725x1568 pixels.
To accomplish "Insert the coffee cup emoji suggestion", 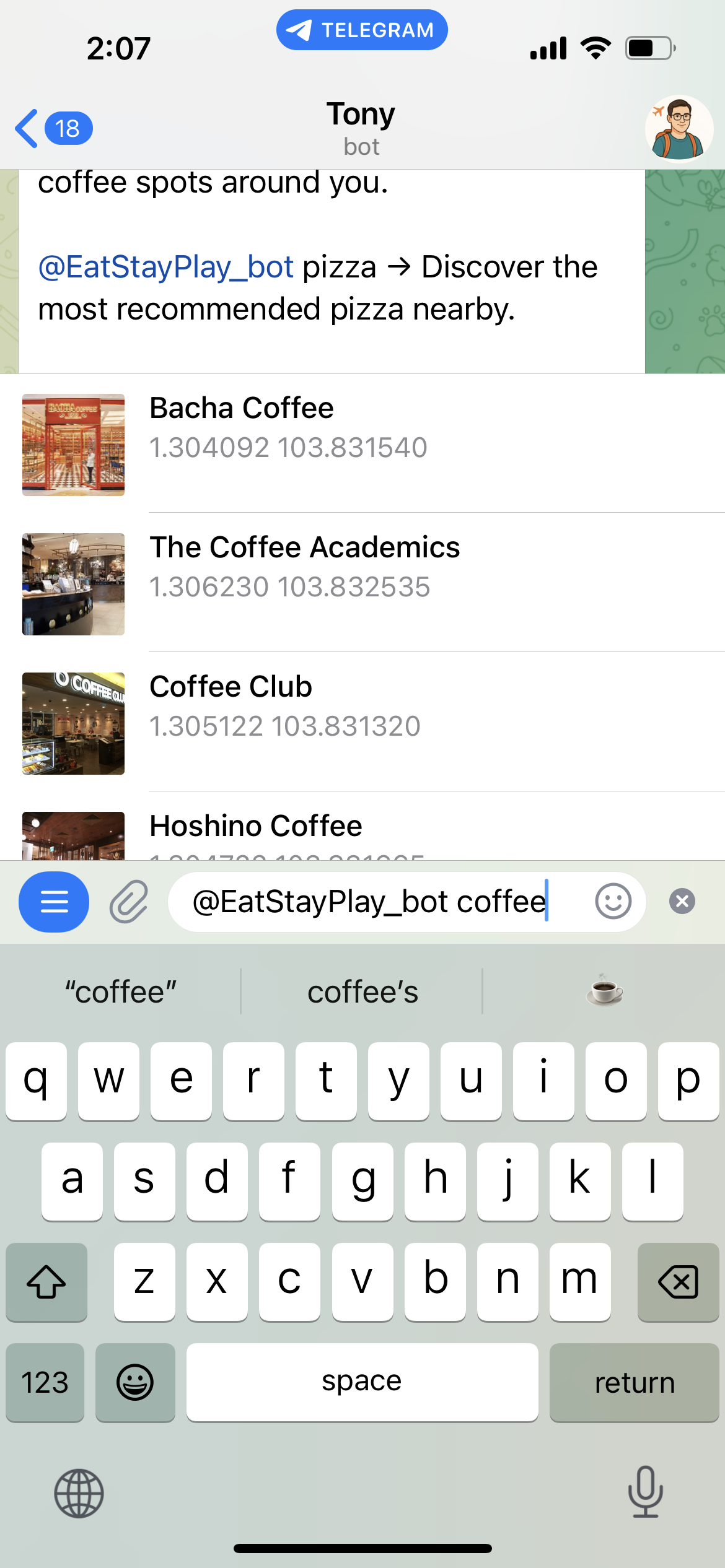I will click(604, 991).
